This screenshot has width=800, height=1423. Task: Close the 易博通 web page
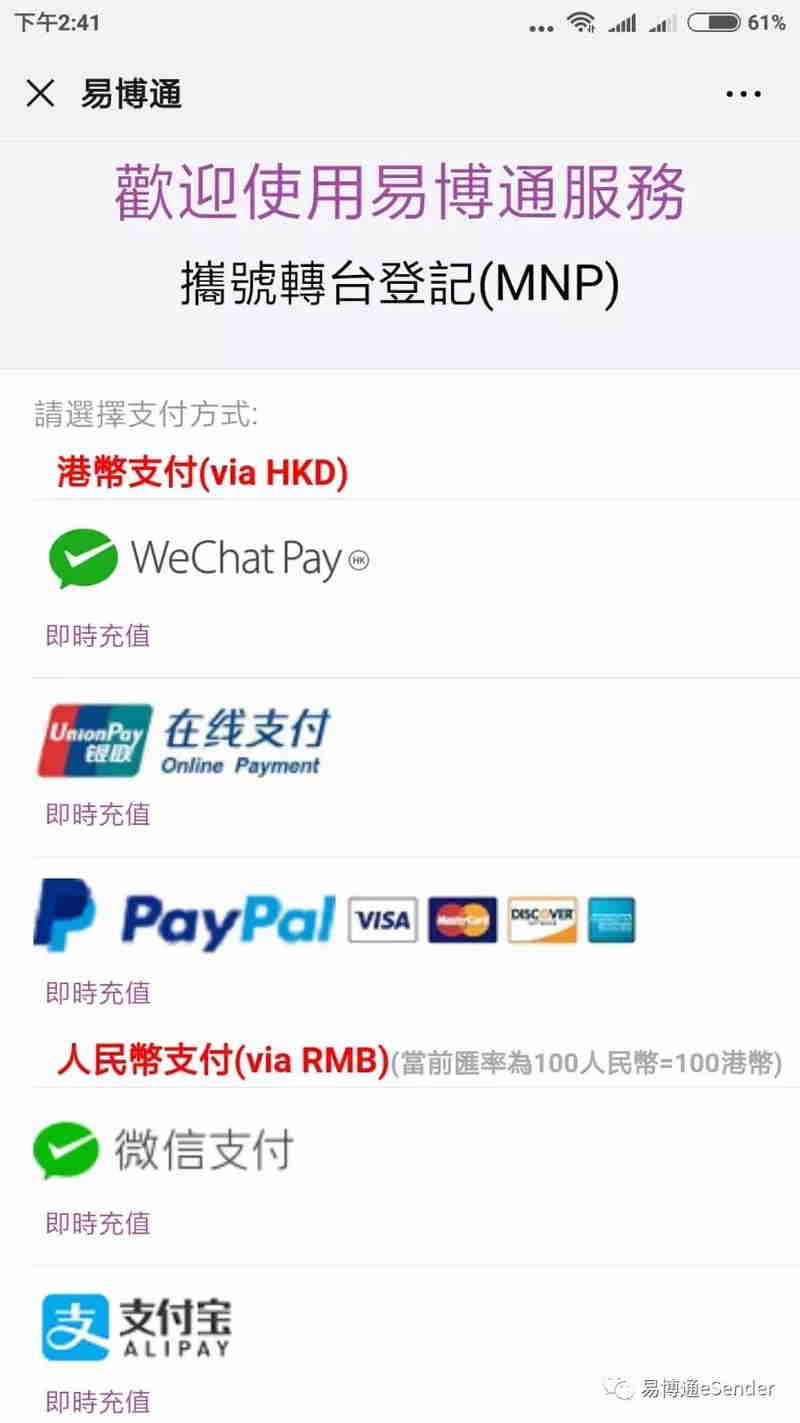40,94
